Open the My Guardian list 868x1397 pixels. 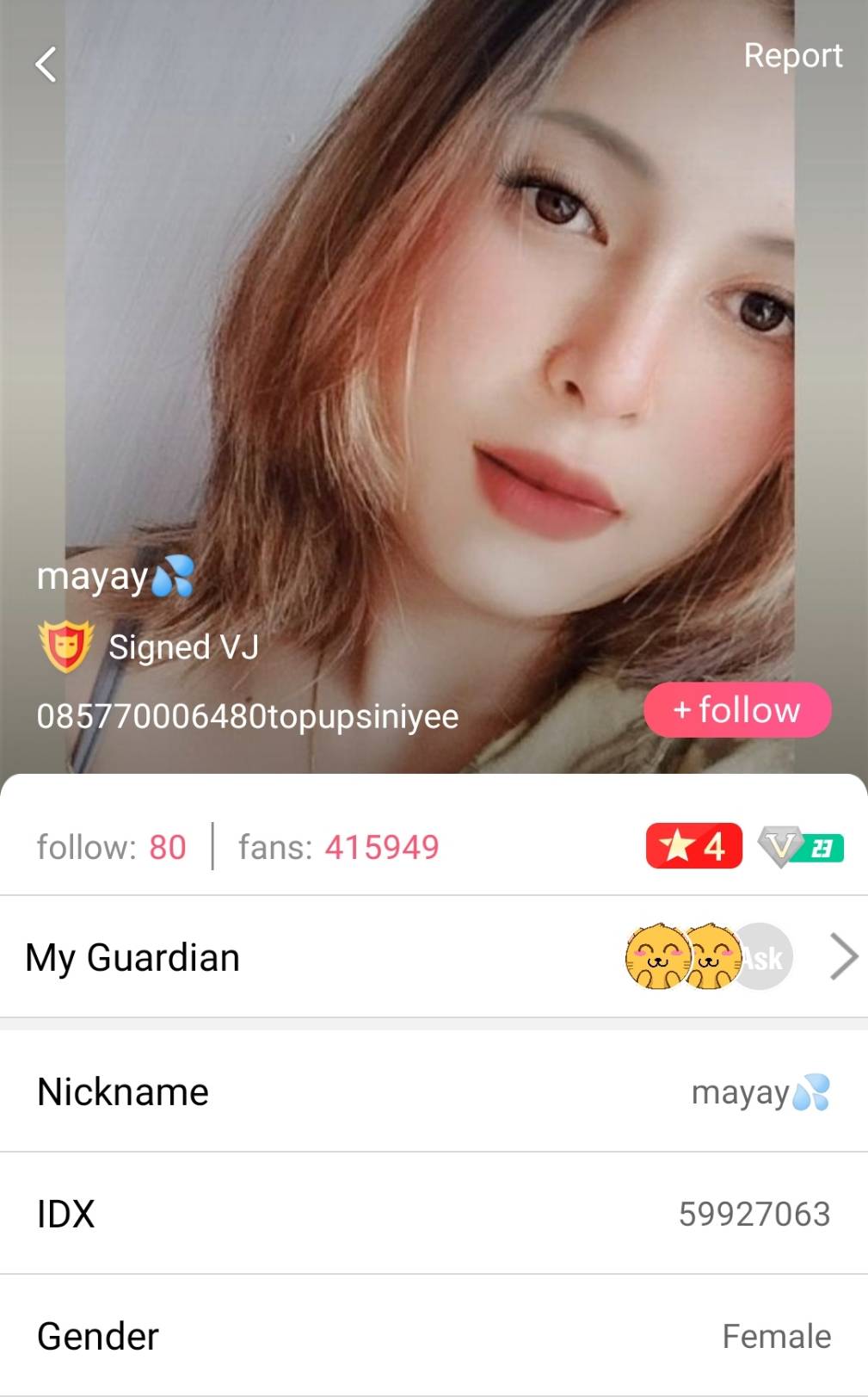[434, 957]
